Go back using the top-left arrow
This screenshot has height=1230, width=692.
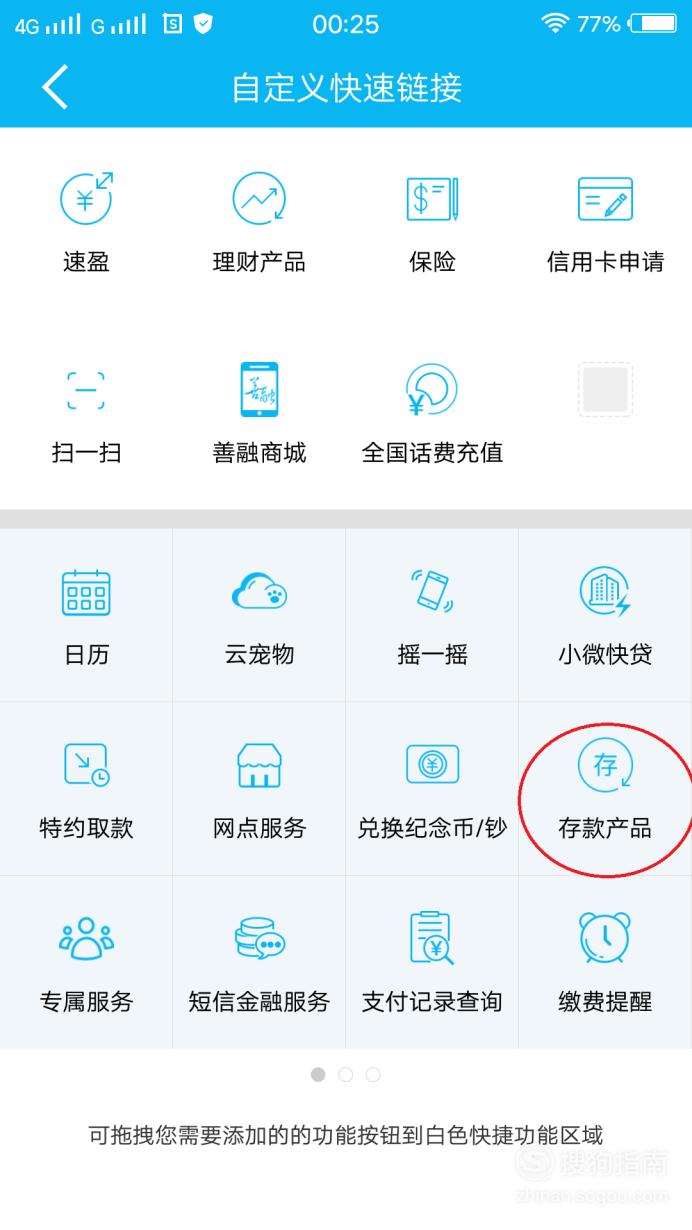click(x=55, y=87)
